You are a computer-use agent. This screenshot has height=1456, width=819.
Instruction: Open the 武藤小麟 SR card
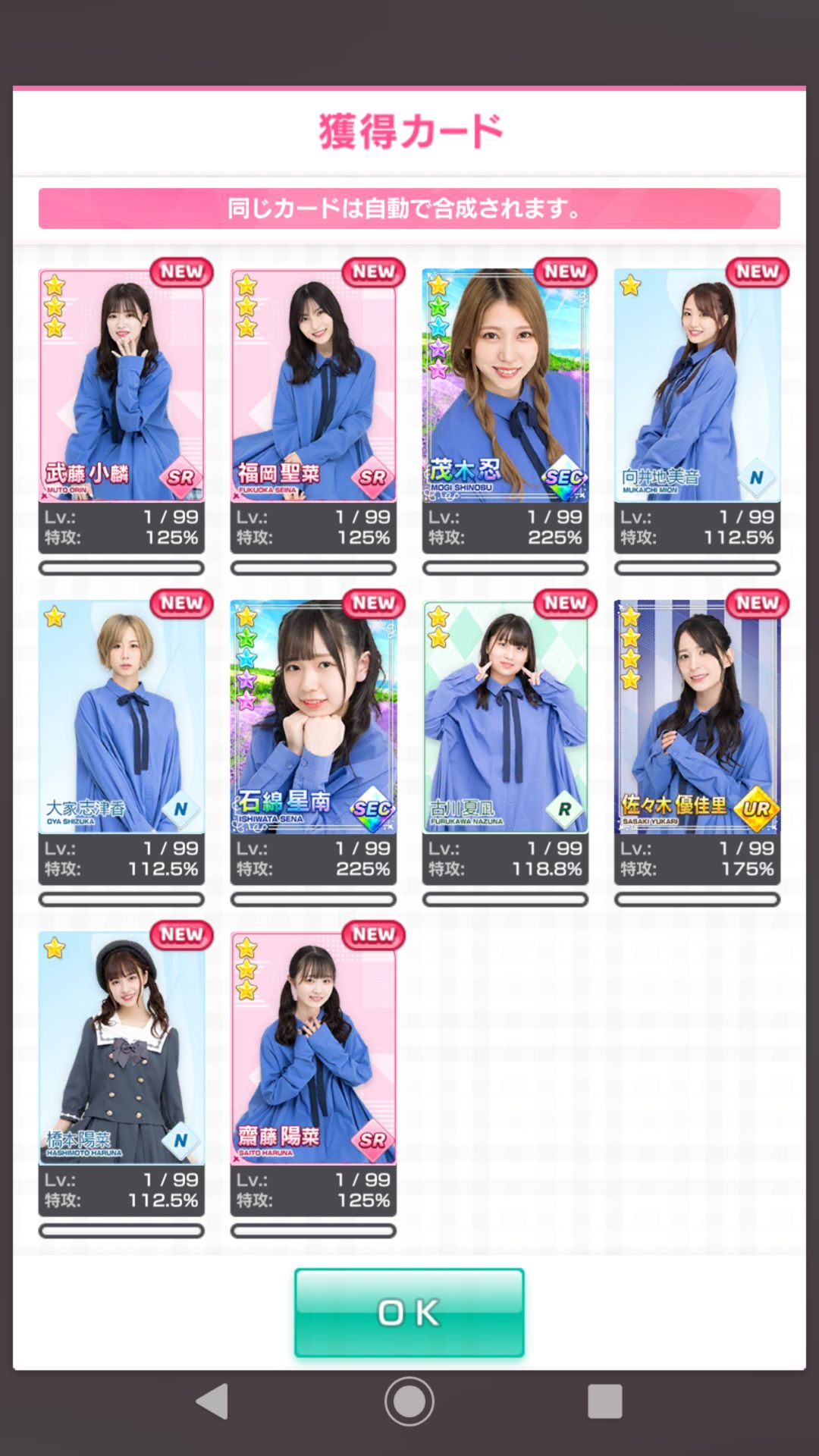click(x=121, y=387)
